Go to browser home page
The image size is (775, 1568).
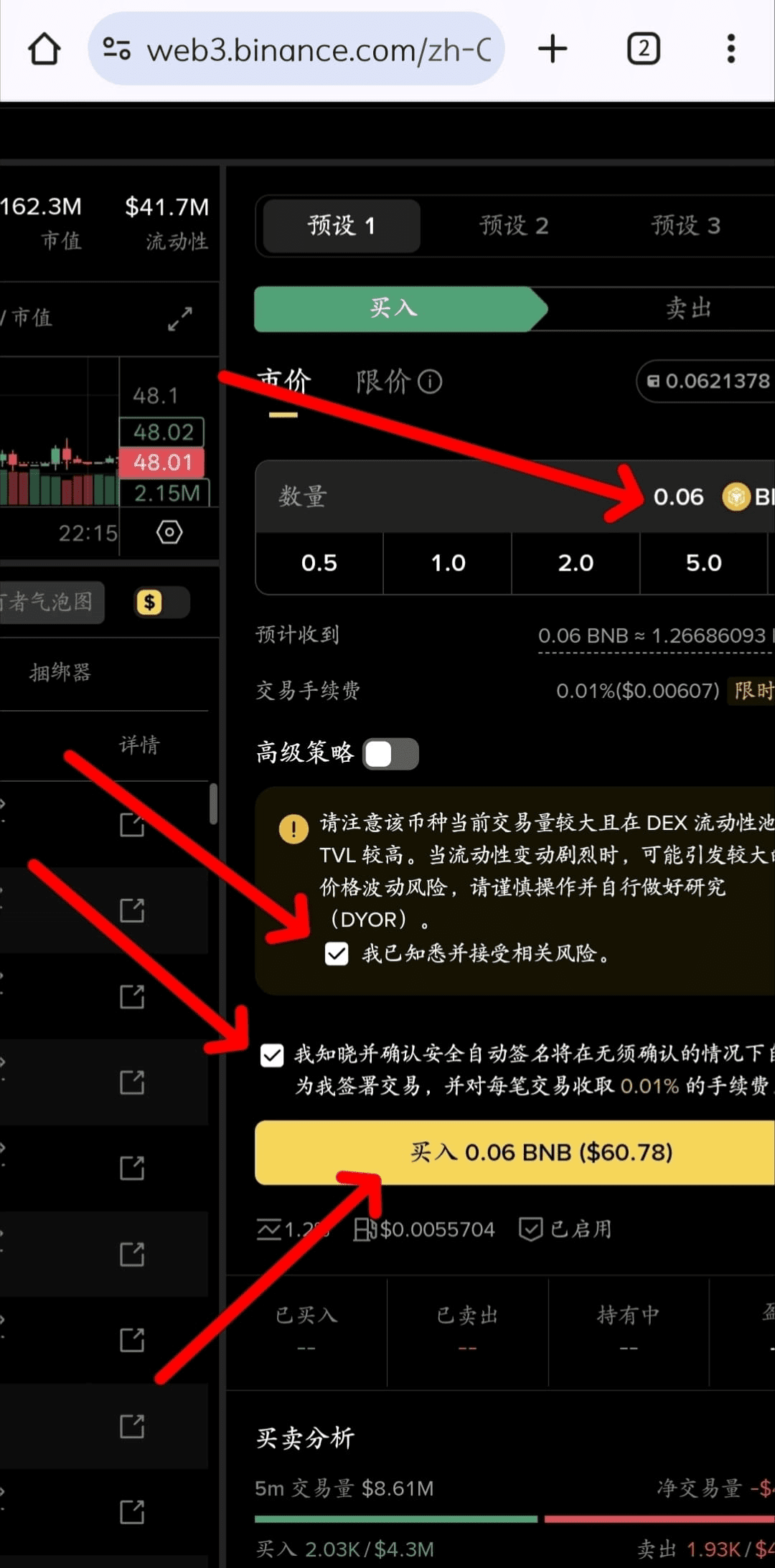point(44,49)
